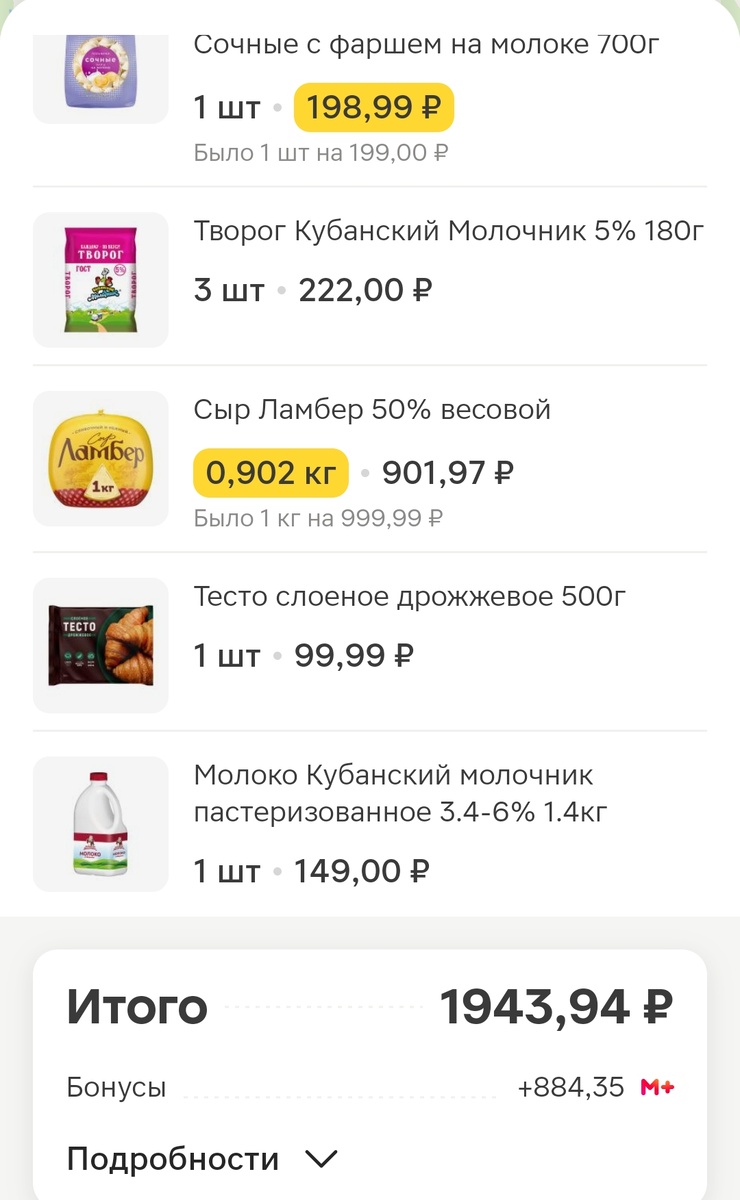Select the Тесто слоеное product picture

click(100, 644)
